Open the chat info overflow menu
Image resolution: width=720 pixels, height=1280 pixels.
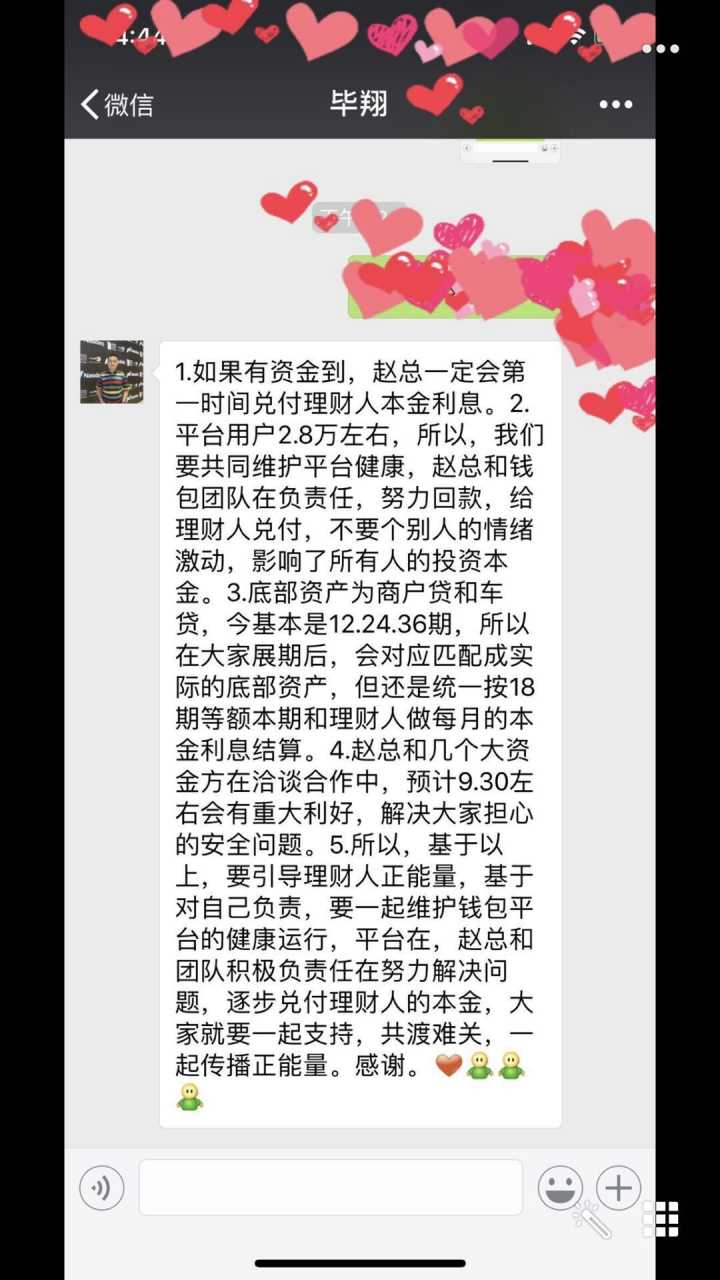[616, 104]
